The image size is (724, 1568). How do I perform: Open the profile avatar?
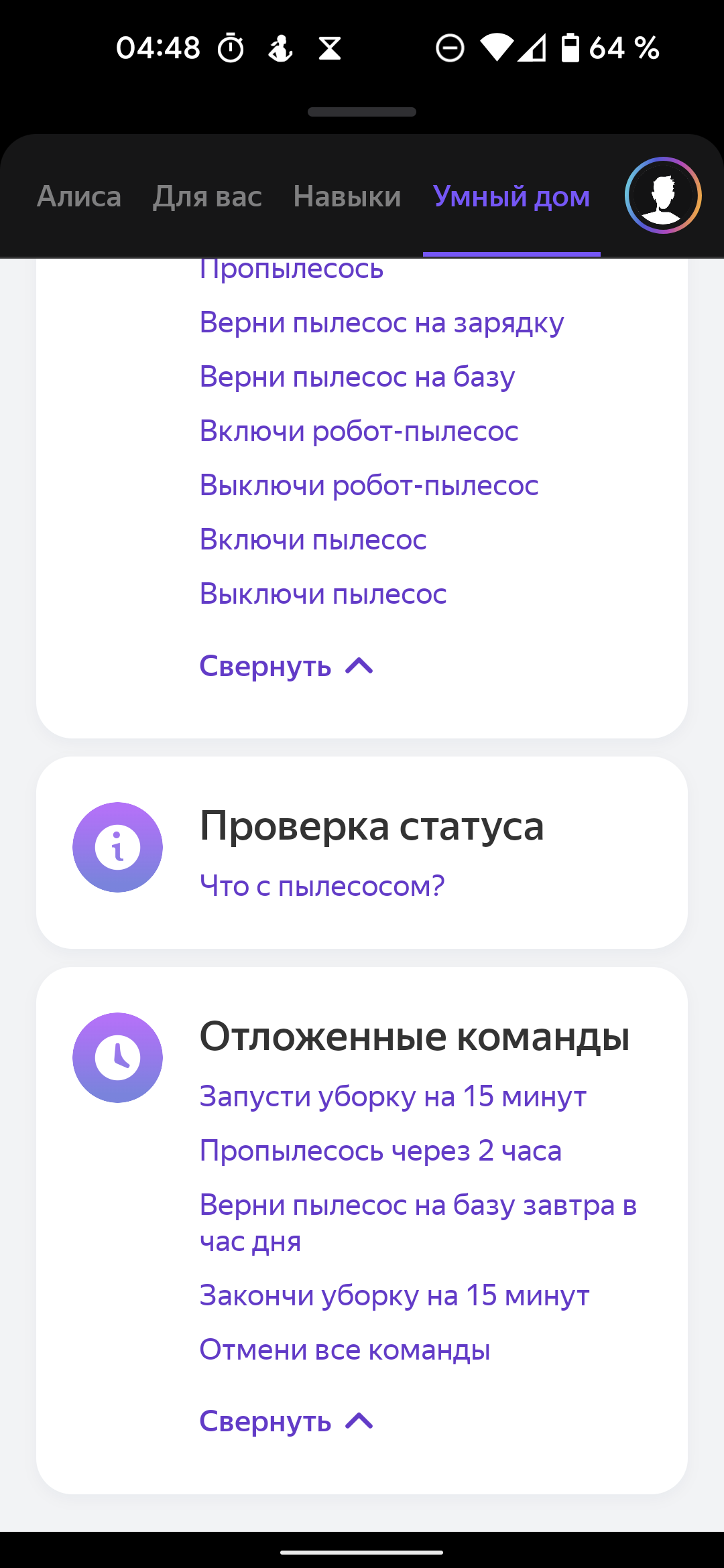[x=662, y=196]
